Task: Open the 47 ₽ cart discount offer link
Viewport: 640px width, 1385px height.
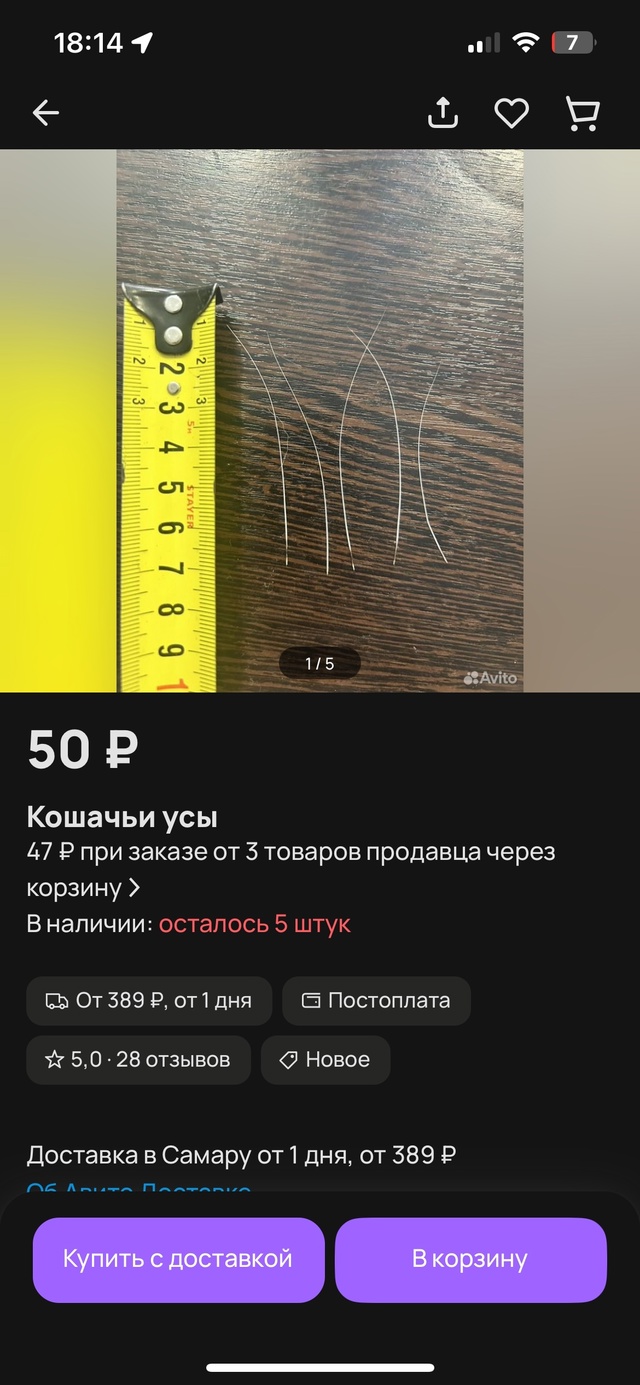Action: coord(290,869)
